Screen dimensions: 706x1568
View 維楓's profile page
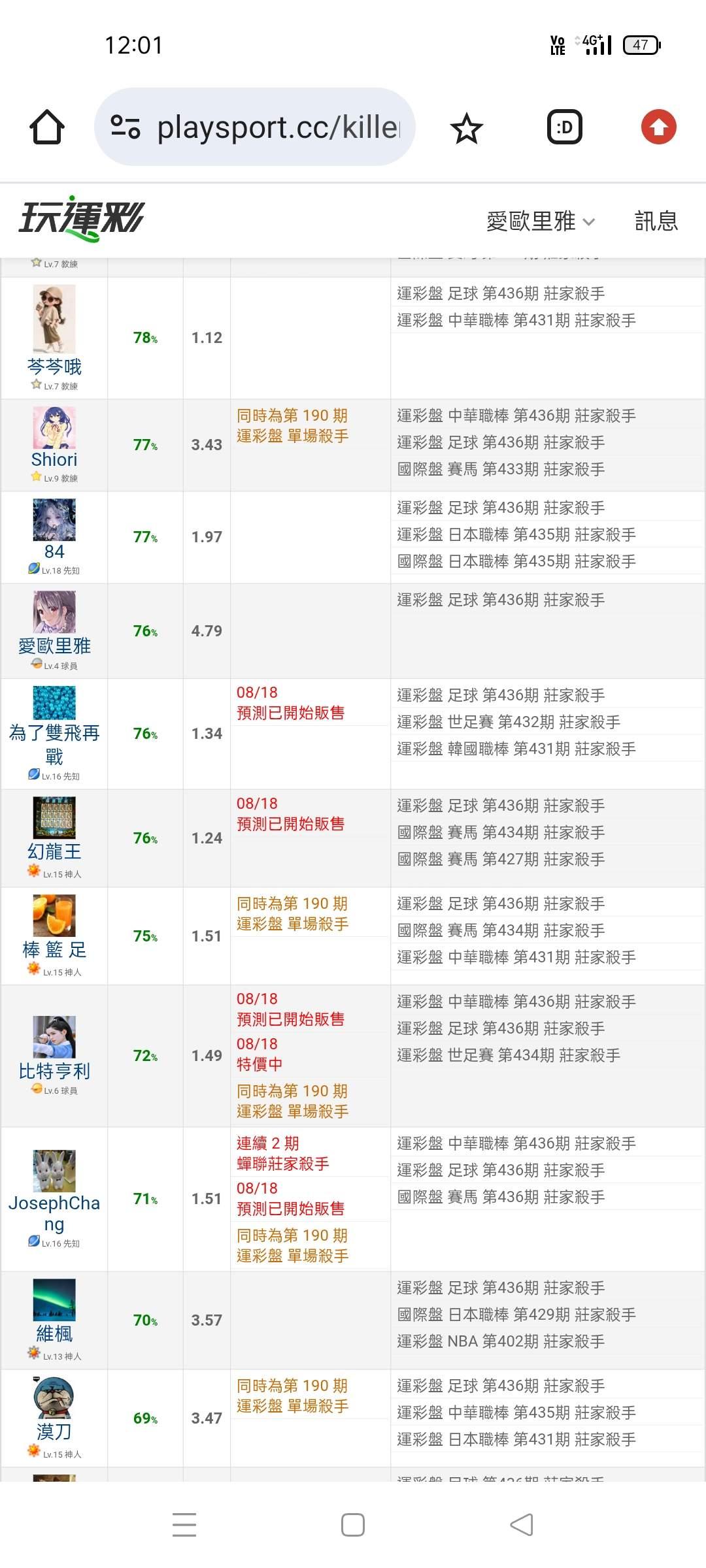tap(54, 1333)
